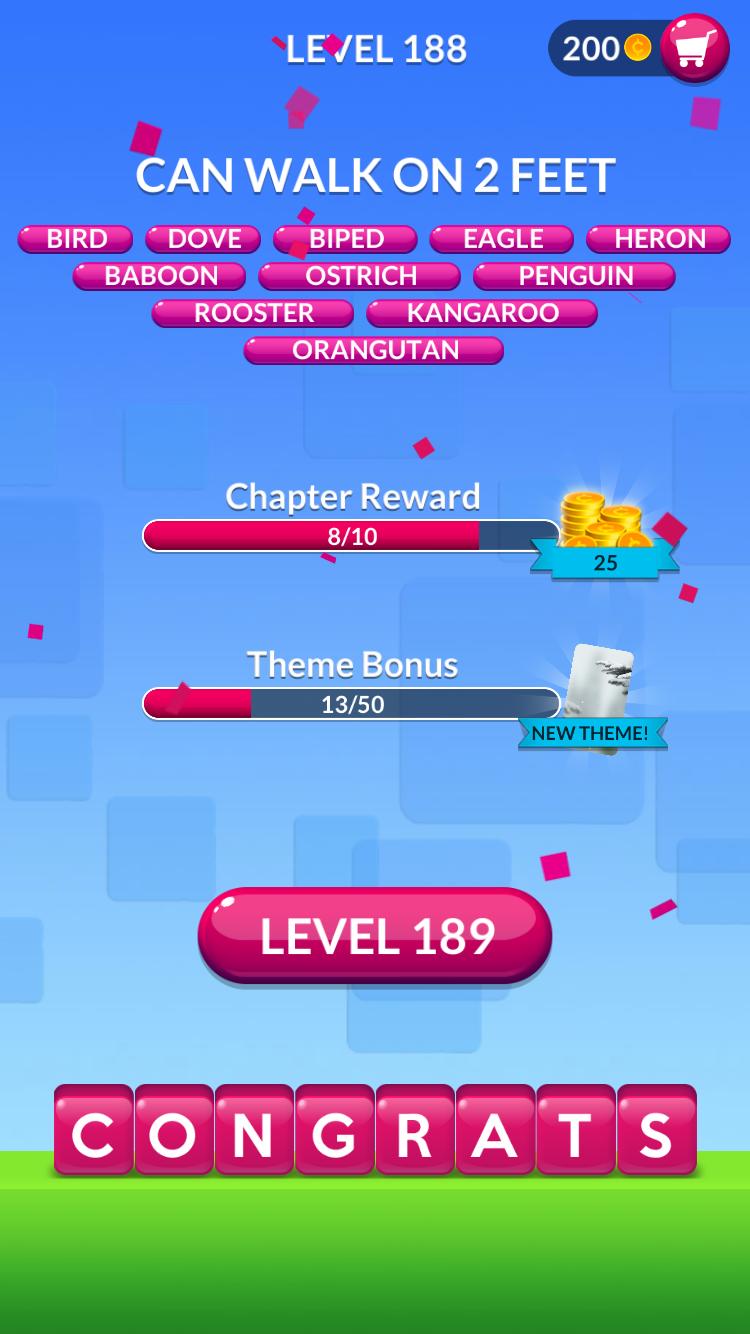Open the shop cart icon
Viewport: 750px width, 1334px height.
(x=694, y=47)
